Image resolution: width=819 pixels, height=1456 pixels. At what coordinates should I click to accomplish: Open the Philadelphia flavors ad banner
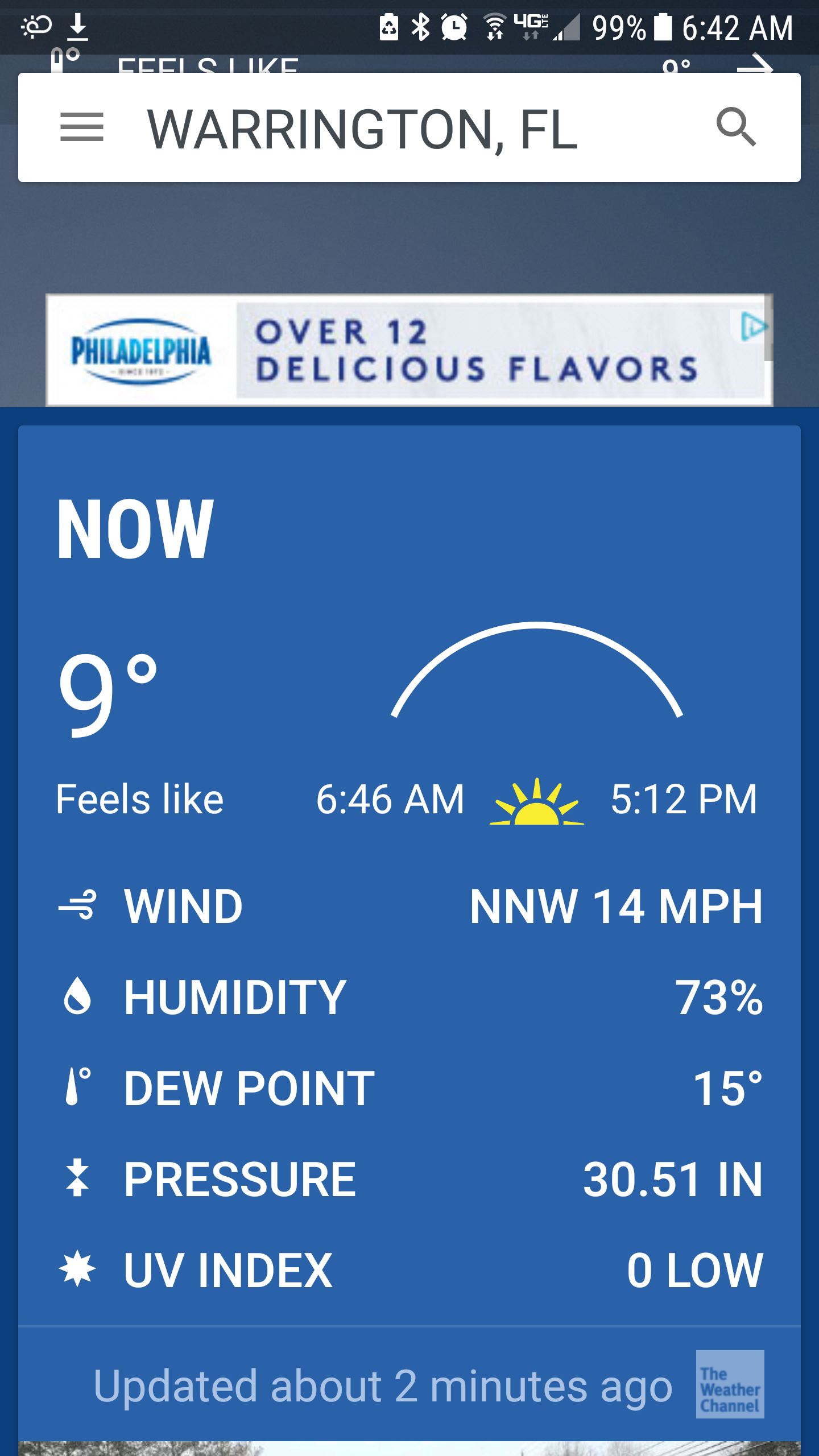408,350
